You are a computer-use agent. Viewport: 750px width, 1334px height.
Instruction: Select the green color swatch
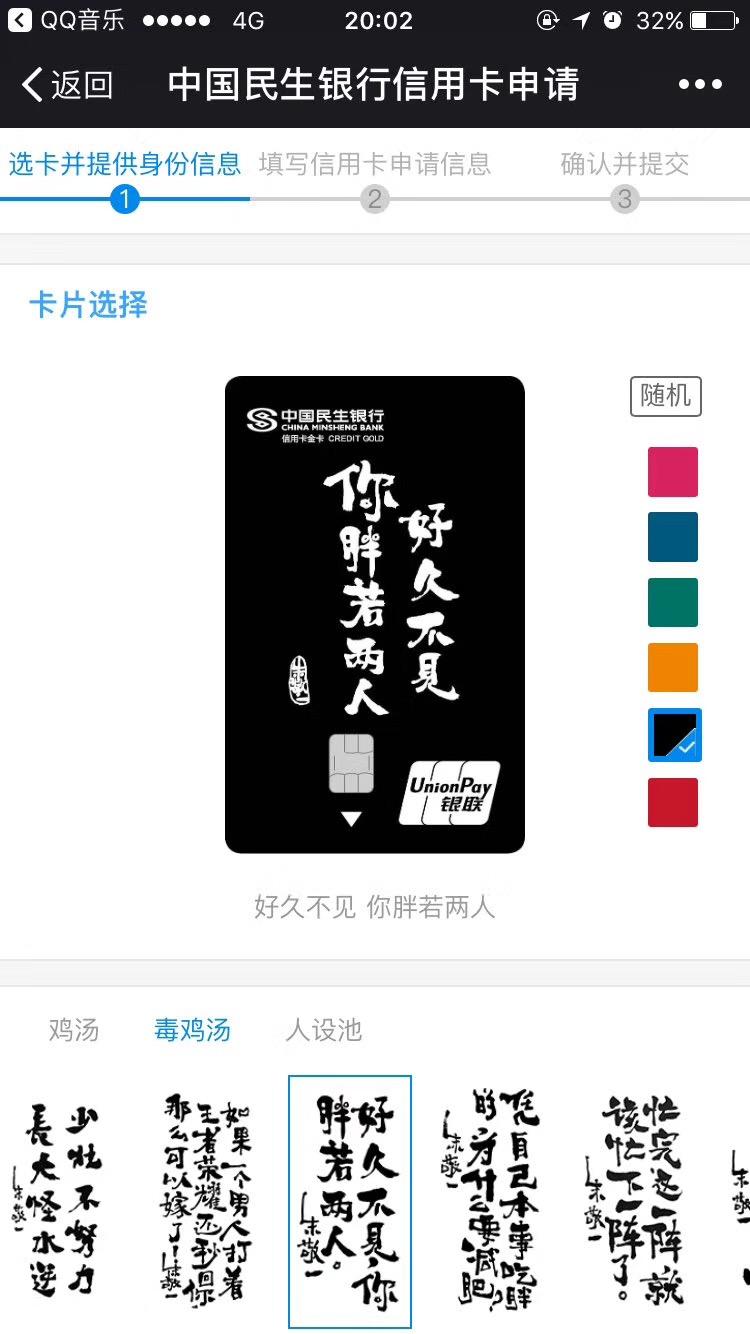point(673,602)
